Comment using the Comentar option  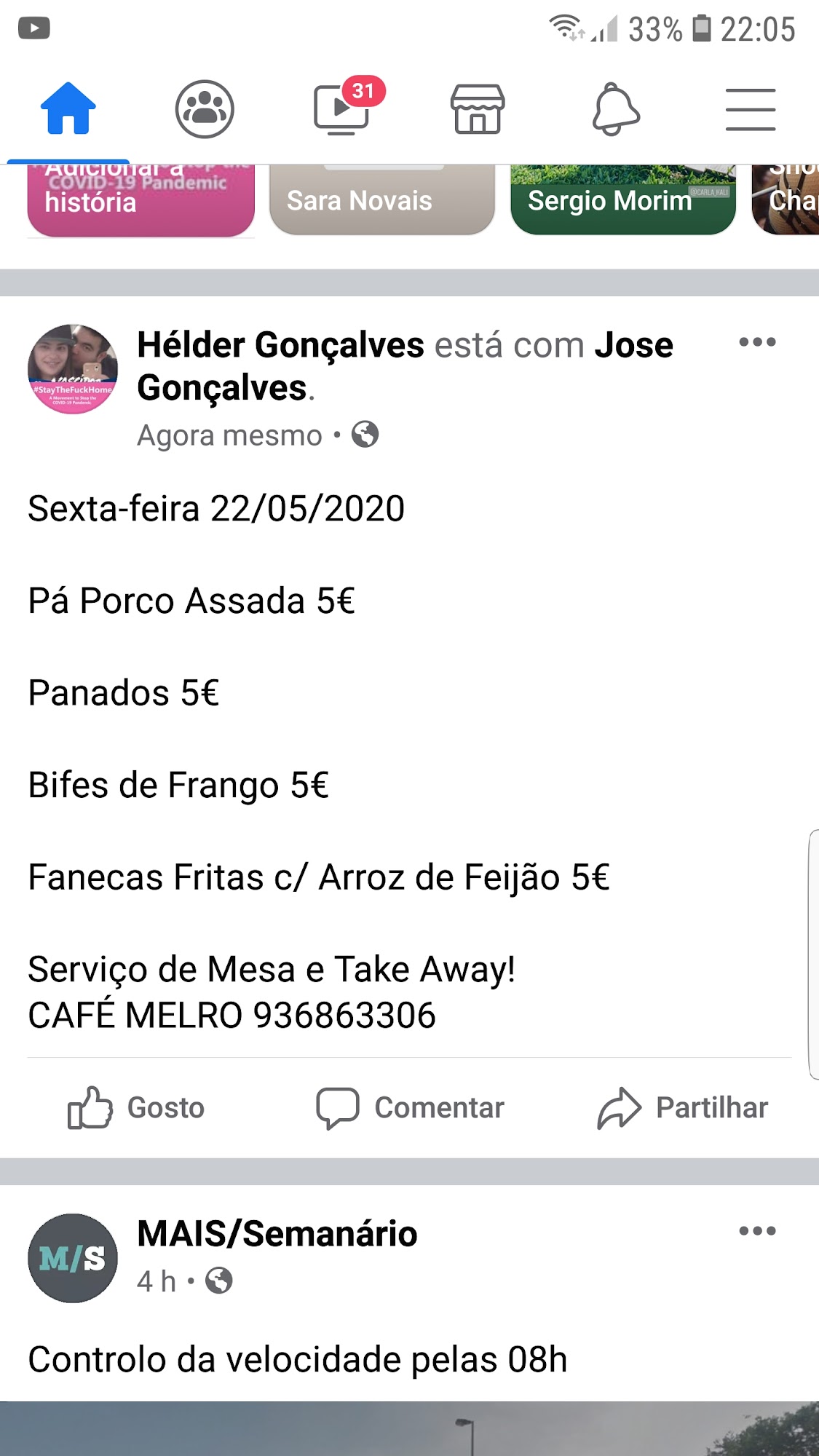tap(411, 1108)
